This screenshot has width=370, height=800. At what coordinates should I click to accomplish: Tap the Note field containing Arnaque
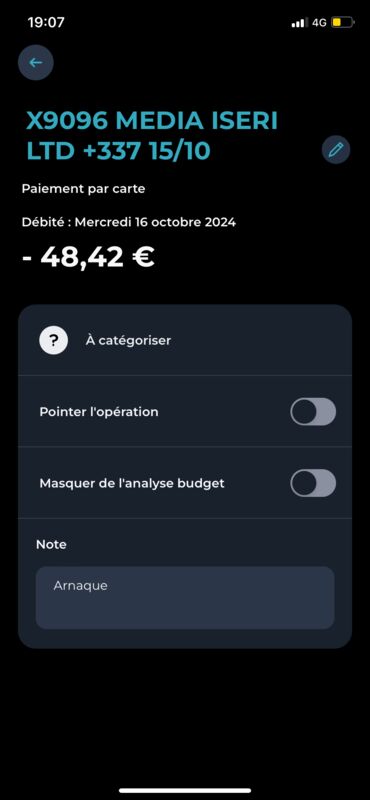tap(185, 597)
